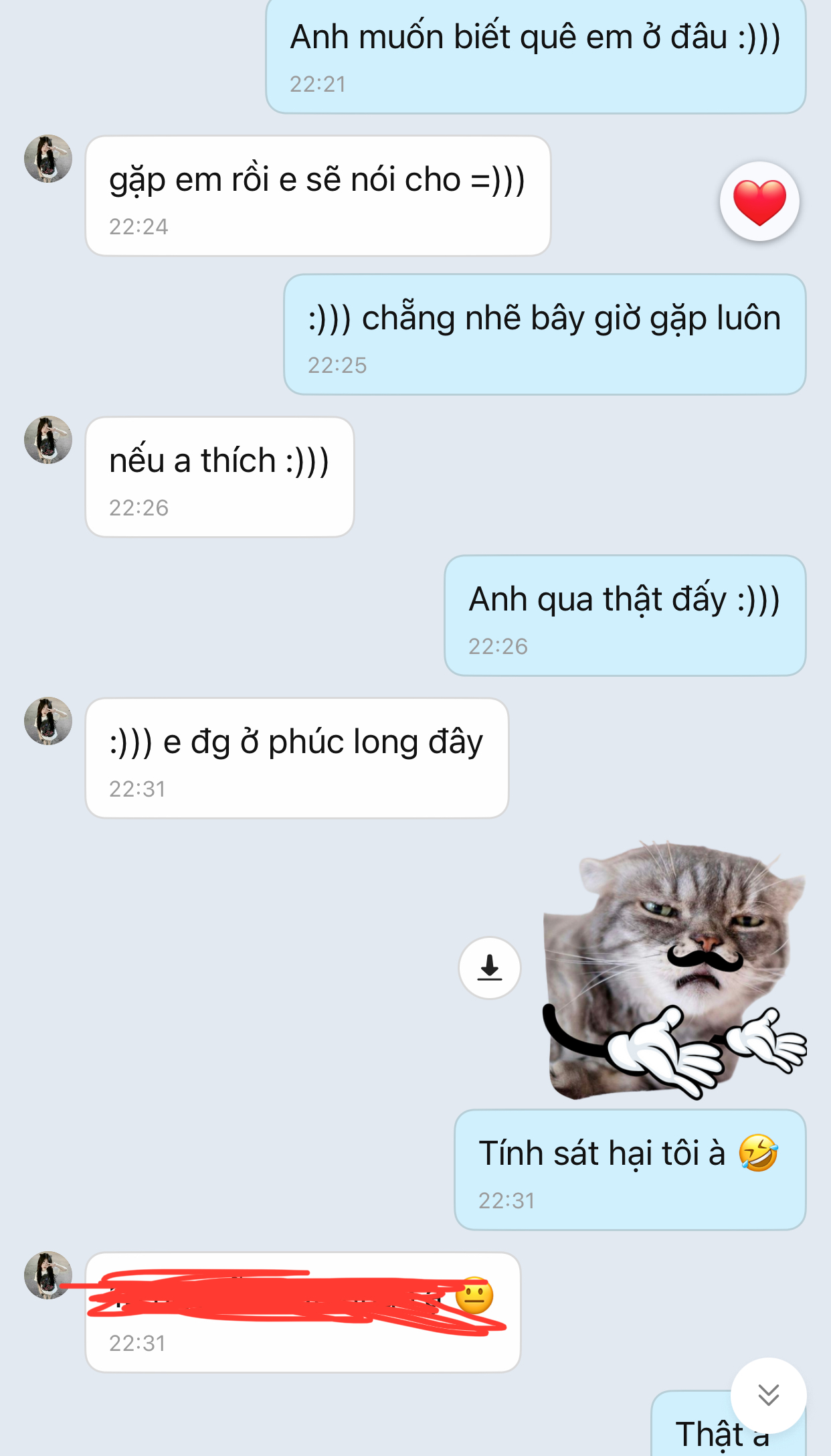
Task: Download the cat sticker
Action: 489,968
